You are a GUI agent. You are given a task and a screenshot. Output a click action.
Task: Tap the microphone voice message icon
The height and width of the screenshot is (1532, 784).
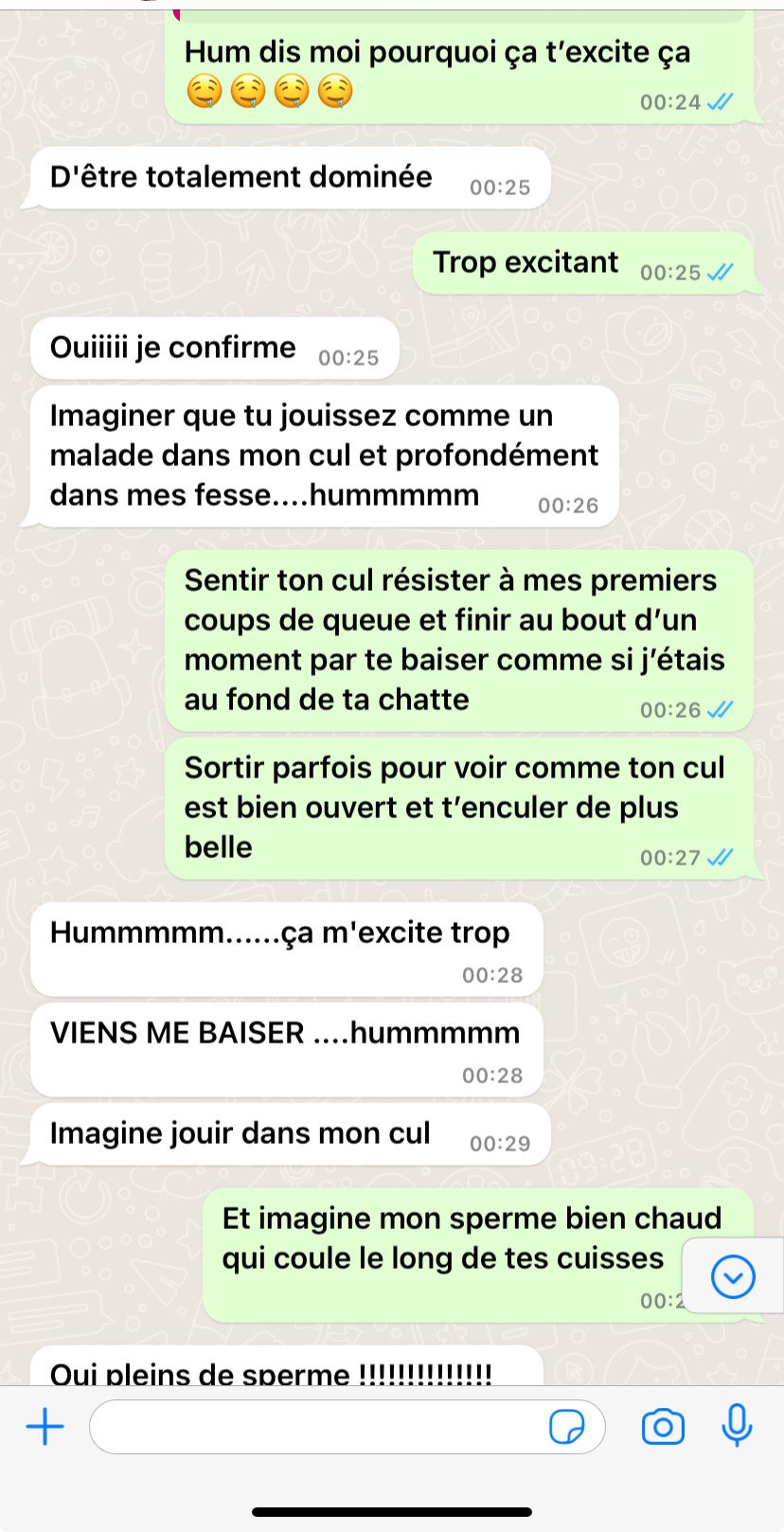pos(737,1426)
